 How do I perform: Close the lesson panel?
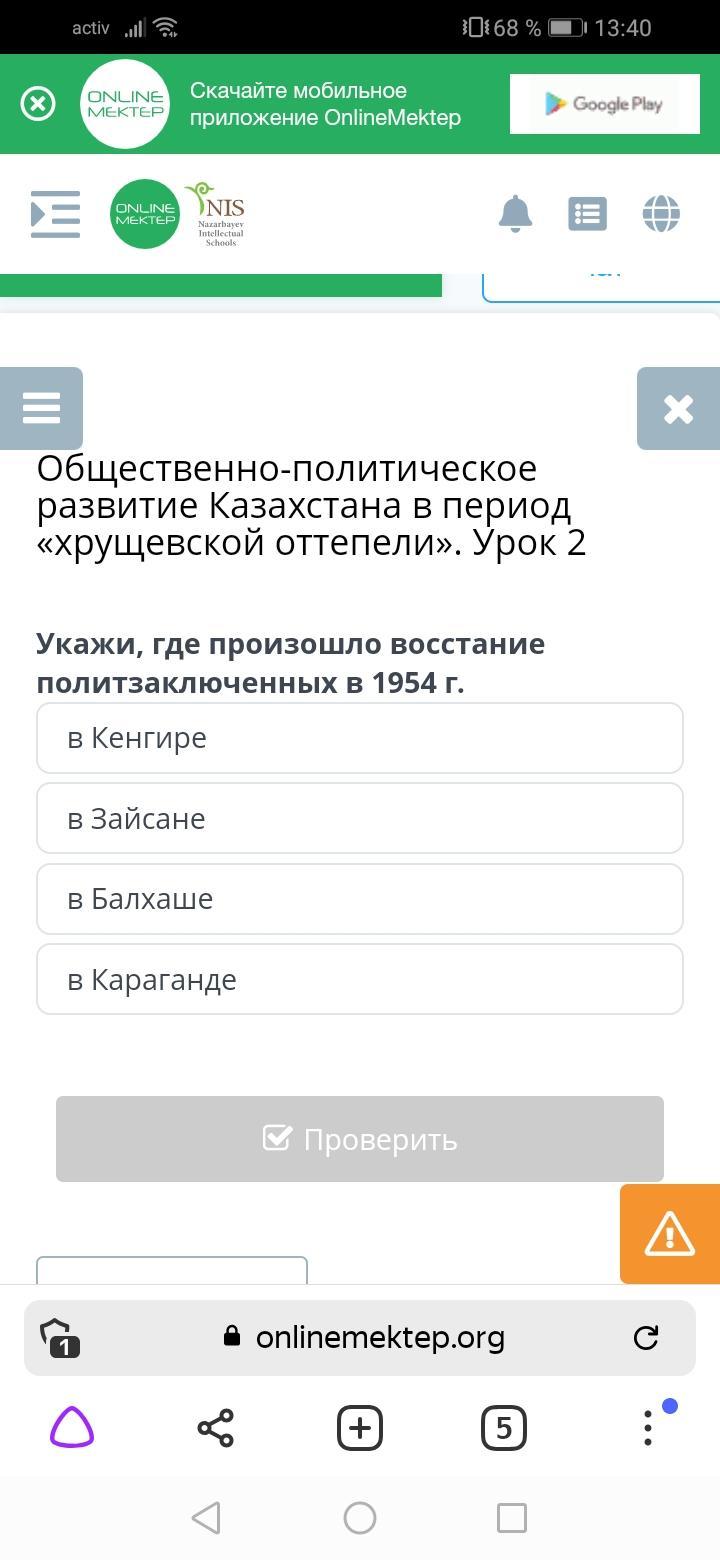coord(678,408)
